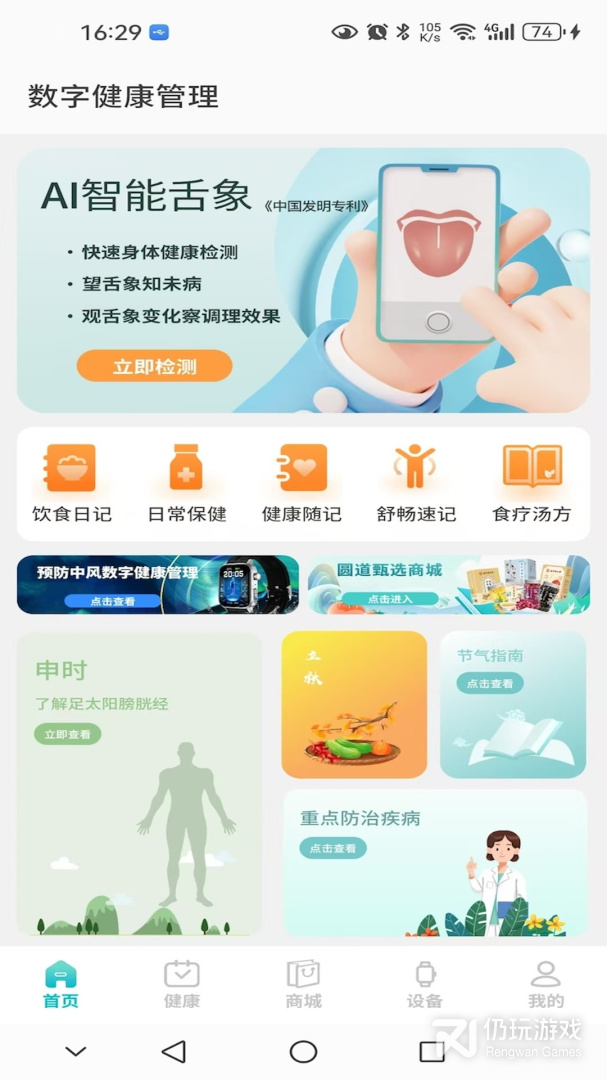Open 食疗汤方 recipes
Image resolution: width=607 pixels, height=1080 pixels.
tap(531, 484)
